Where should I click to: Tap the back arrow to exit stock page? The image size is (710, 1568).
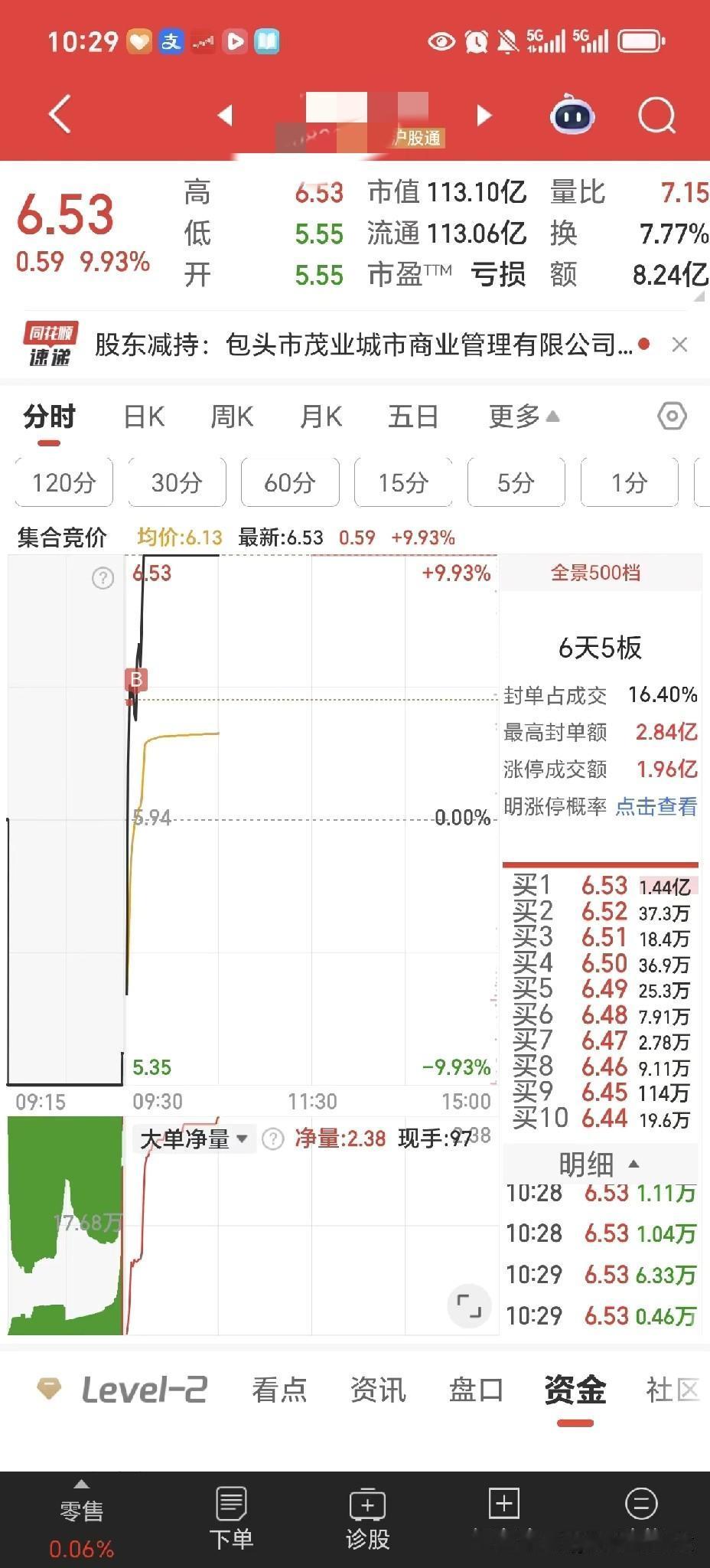click(59, 112)
